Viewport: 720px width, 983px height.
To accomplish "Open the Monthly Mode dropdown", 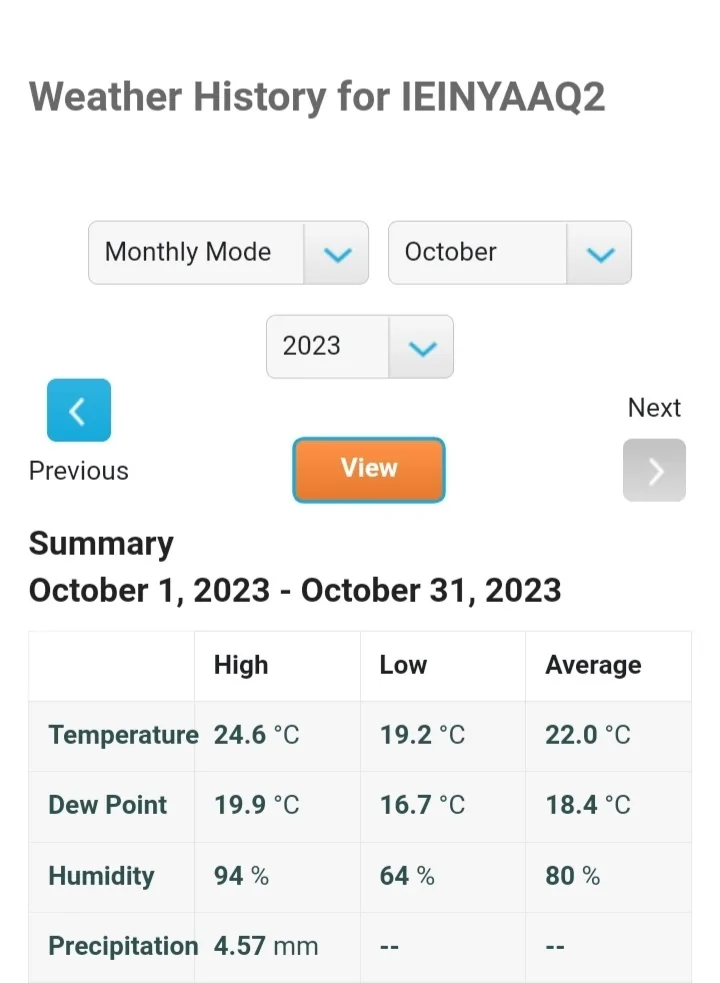I will tap(228, 253).
